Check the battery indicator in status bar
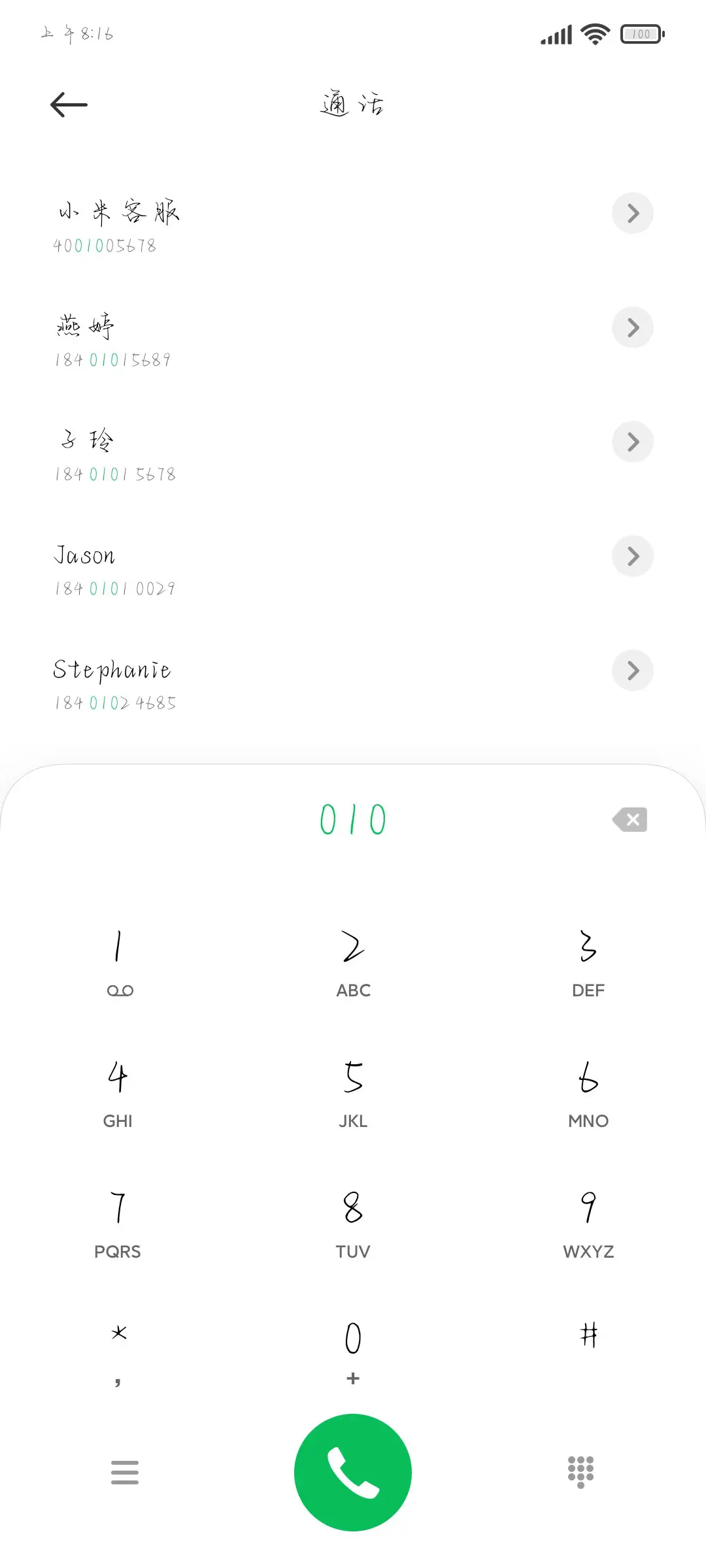Image resolution: width=706 pixels, height=1568 pixels. (641, 34)
